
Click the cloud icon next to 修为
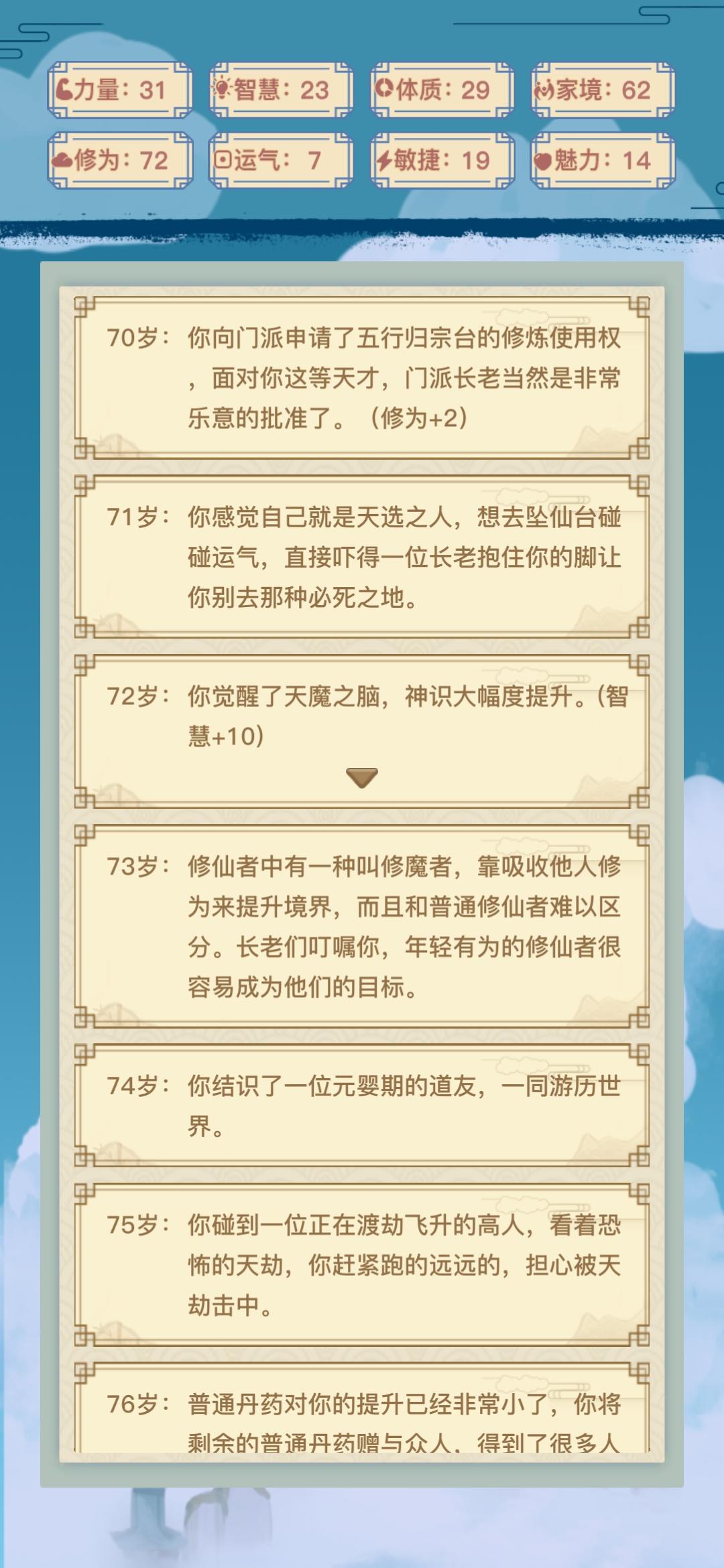[x=64, y=161]
